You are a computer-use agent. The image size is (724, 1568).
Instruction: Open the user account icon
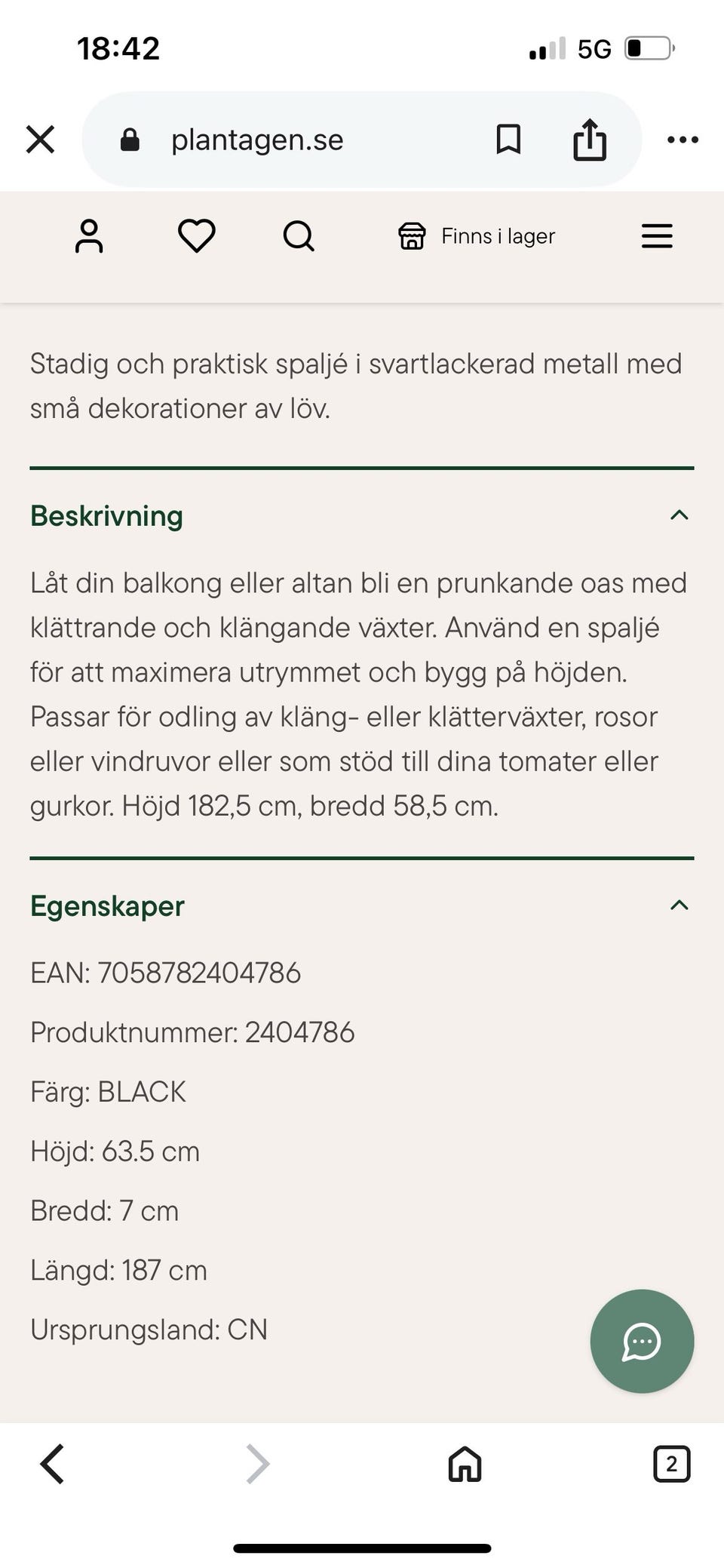click(89, 236)
